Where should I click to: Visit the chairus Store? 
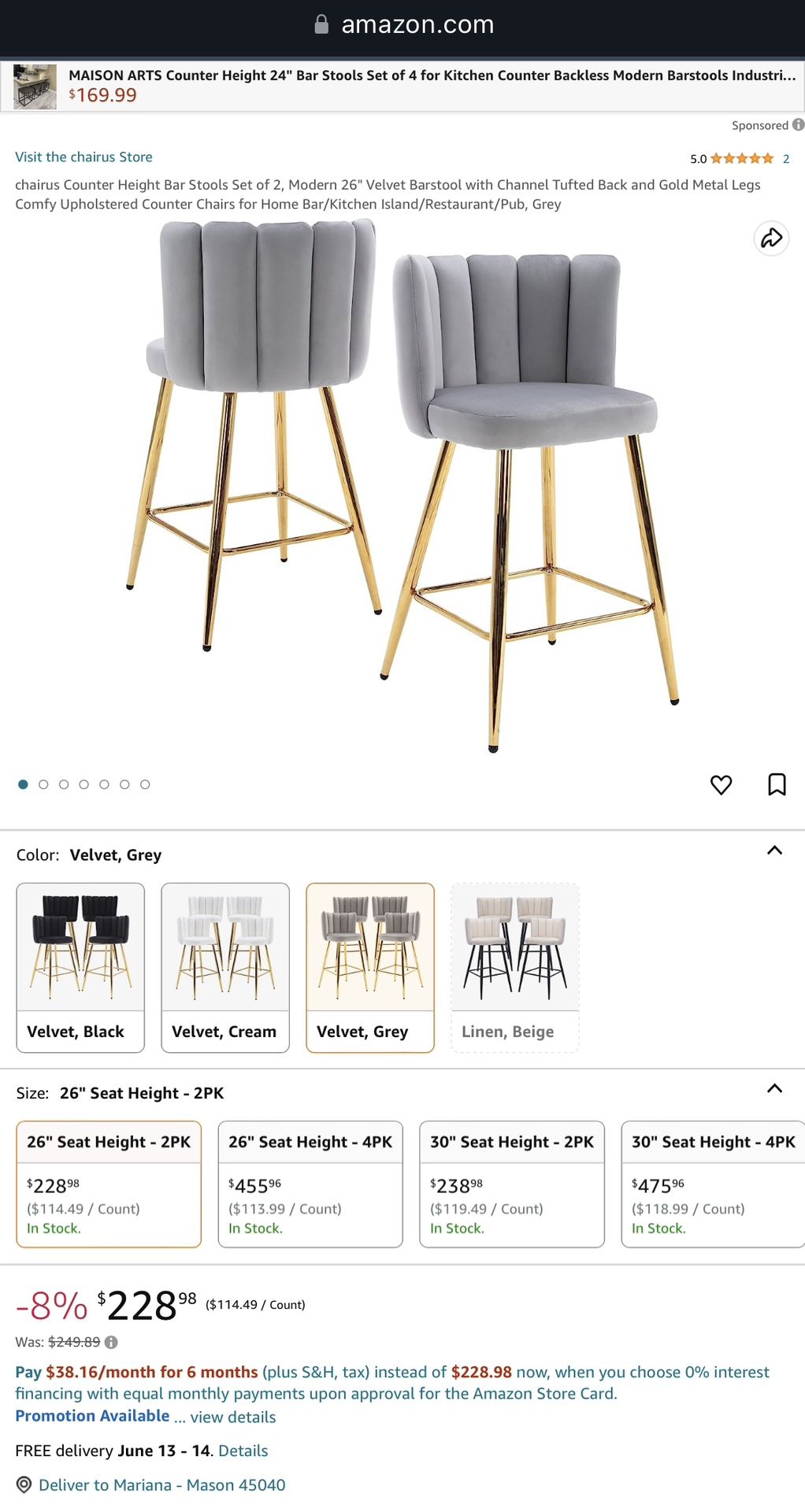(84, 157)
